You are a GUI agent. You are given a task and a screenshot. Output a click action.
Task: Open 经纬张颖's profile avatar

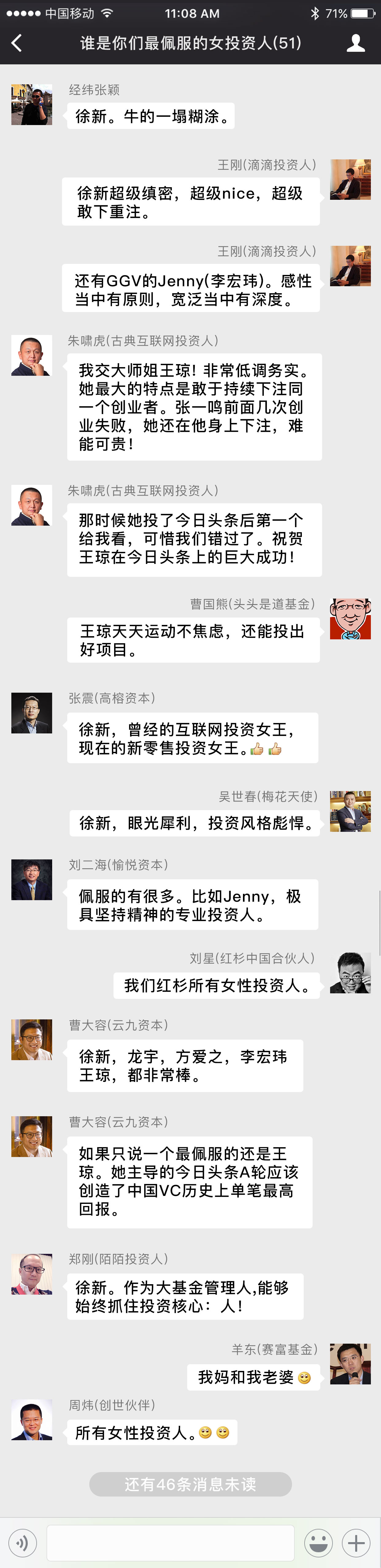(x=32, y=105)
